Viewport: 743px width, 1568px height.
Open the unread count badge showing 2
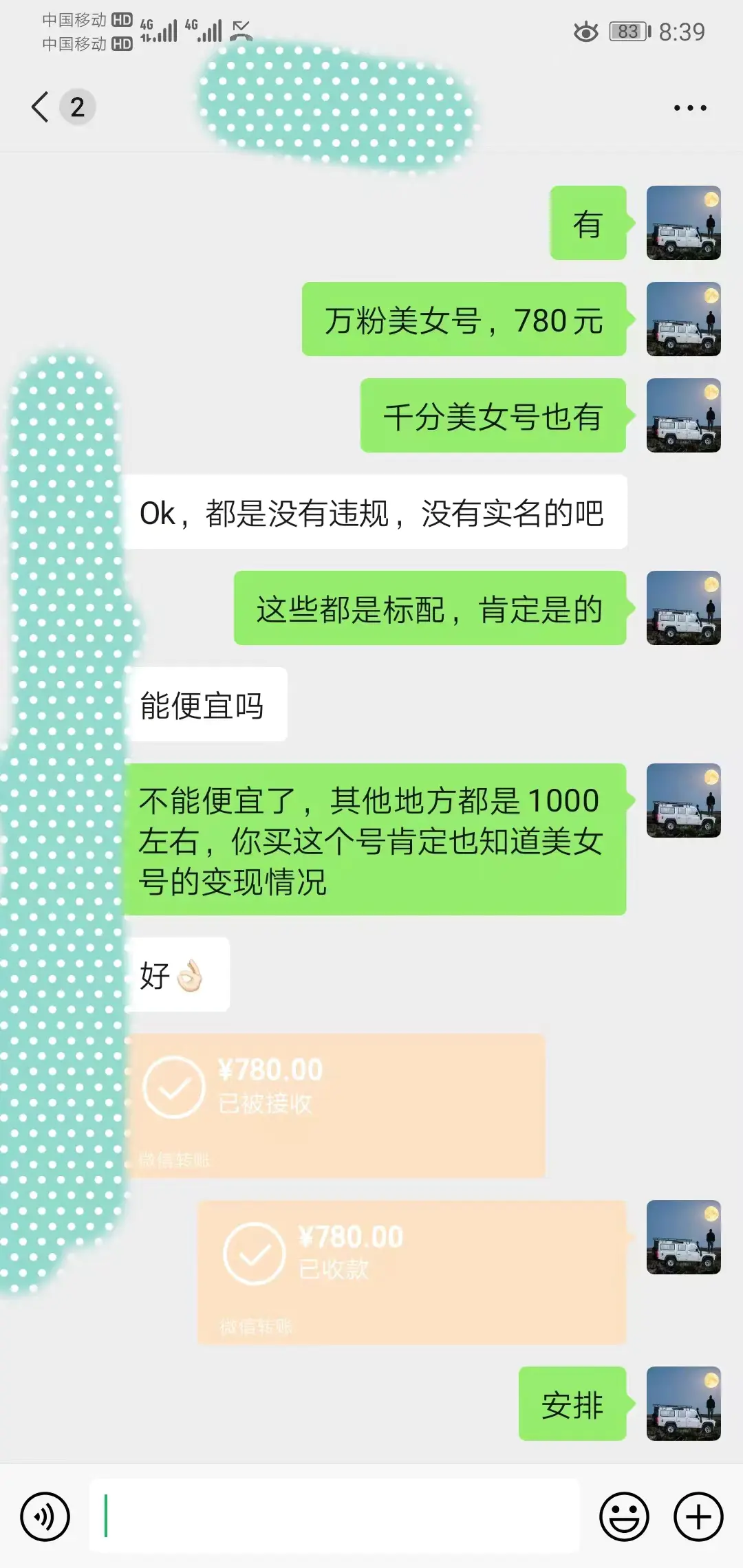click(78, 107)
